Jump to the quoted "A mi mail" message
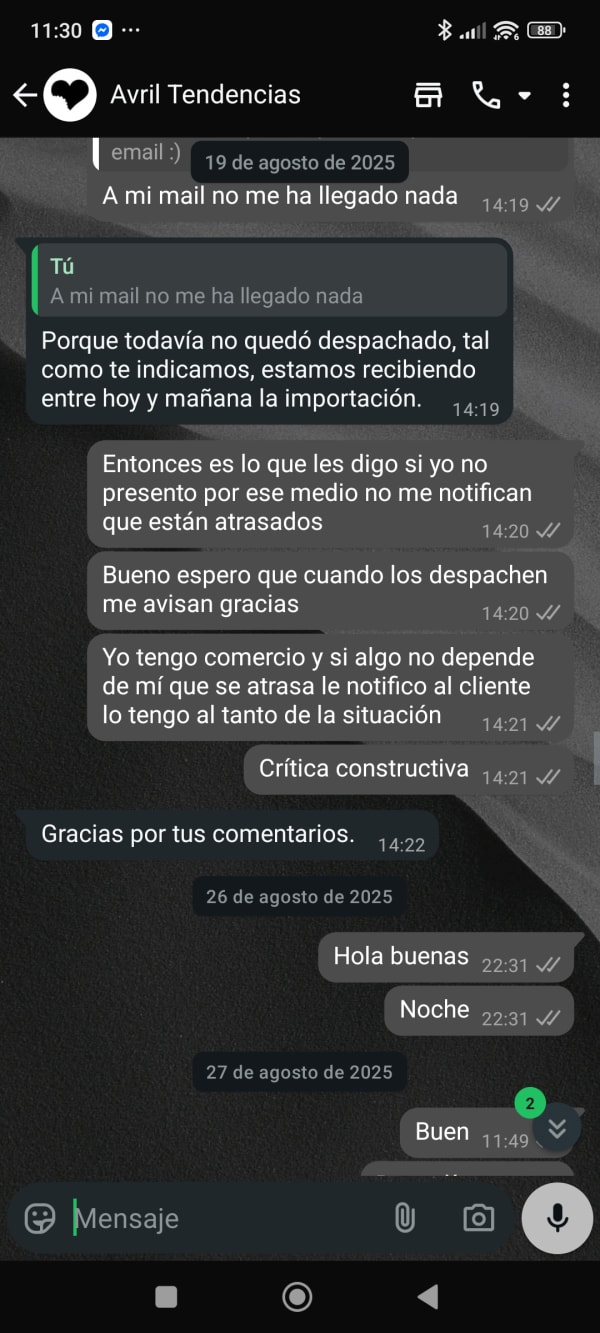 click(268, 280)
